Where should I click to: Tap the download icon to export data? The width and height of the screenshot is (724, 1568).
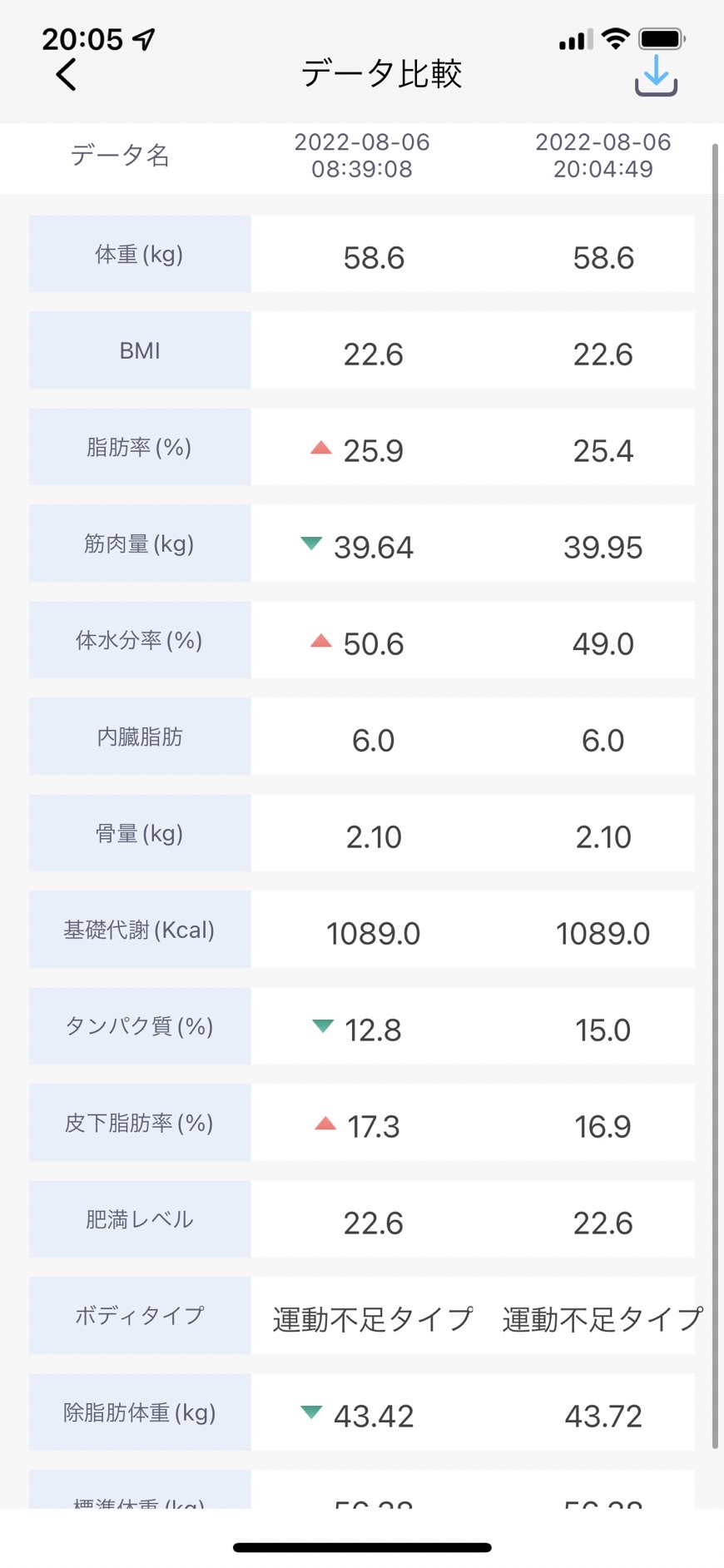pyautogui.click(x=657, y=76)
